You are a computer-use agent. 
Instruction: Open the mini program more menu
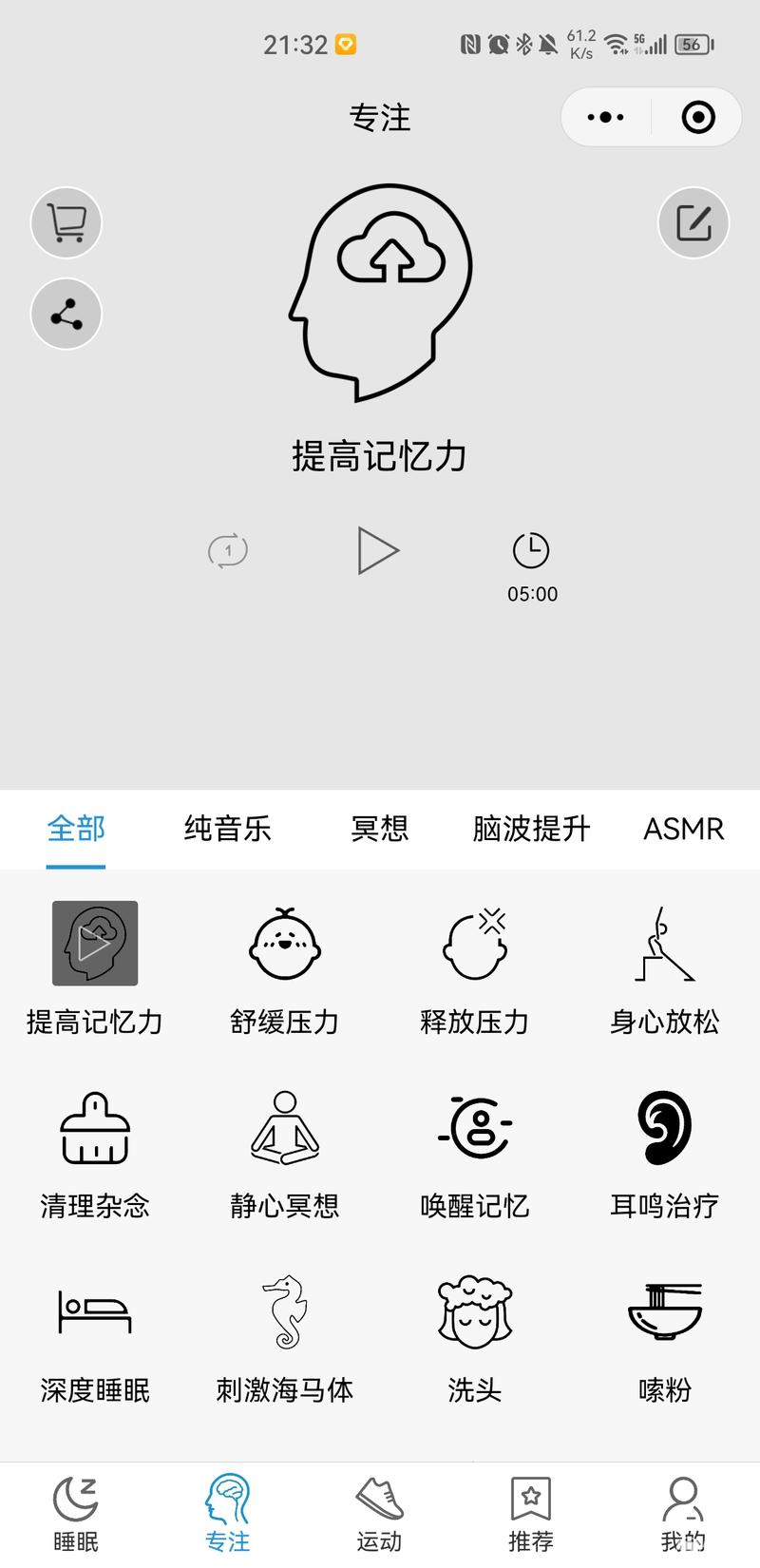pos(606,118)
